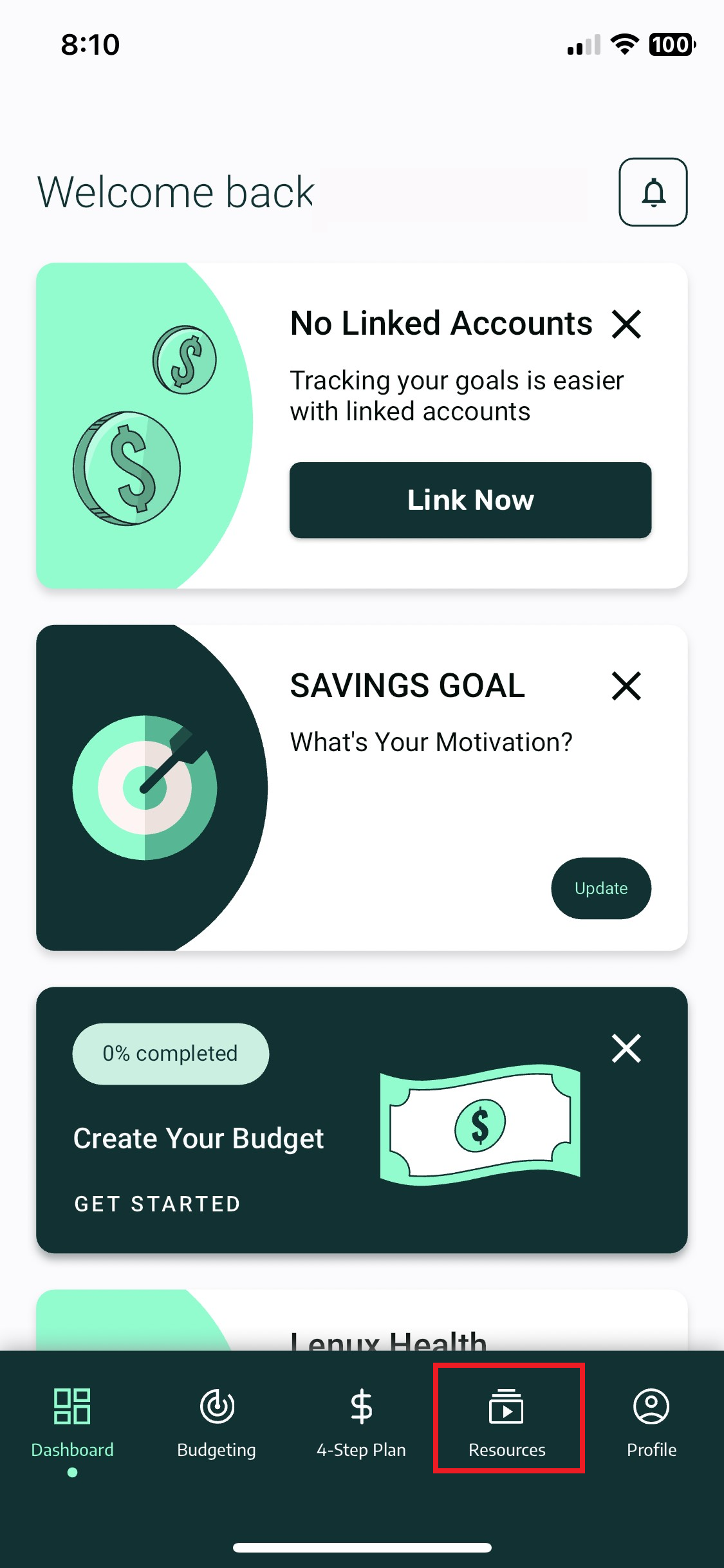Switch to the Budgeting tab

coord(217,1421)
